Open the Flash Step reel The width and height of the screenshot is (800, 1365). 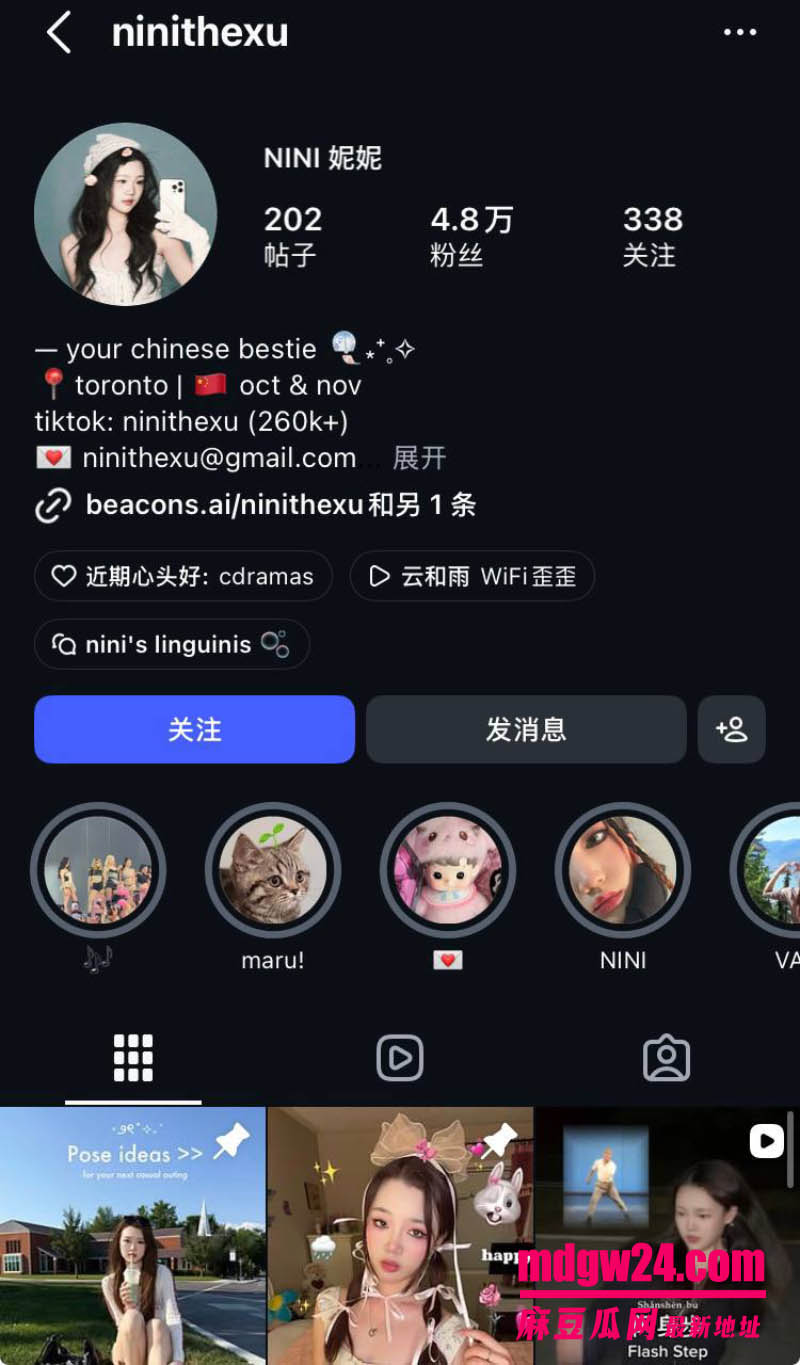(x=667, y=1236)
